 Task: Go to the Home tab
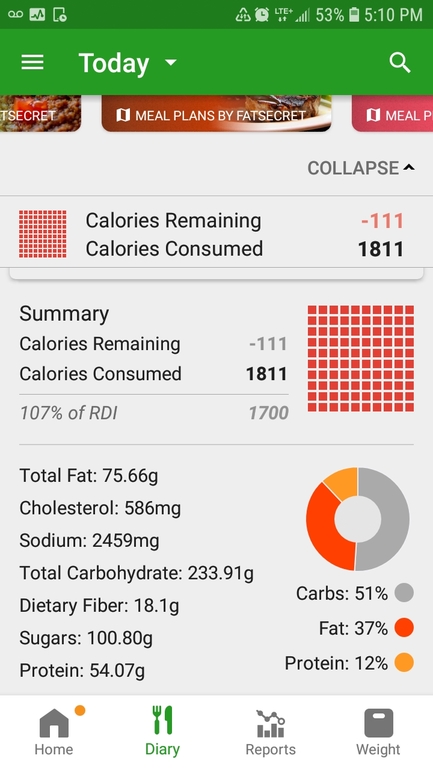click(54, 732)
